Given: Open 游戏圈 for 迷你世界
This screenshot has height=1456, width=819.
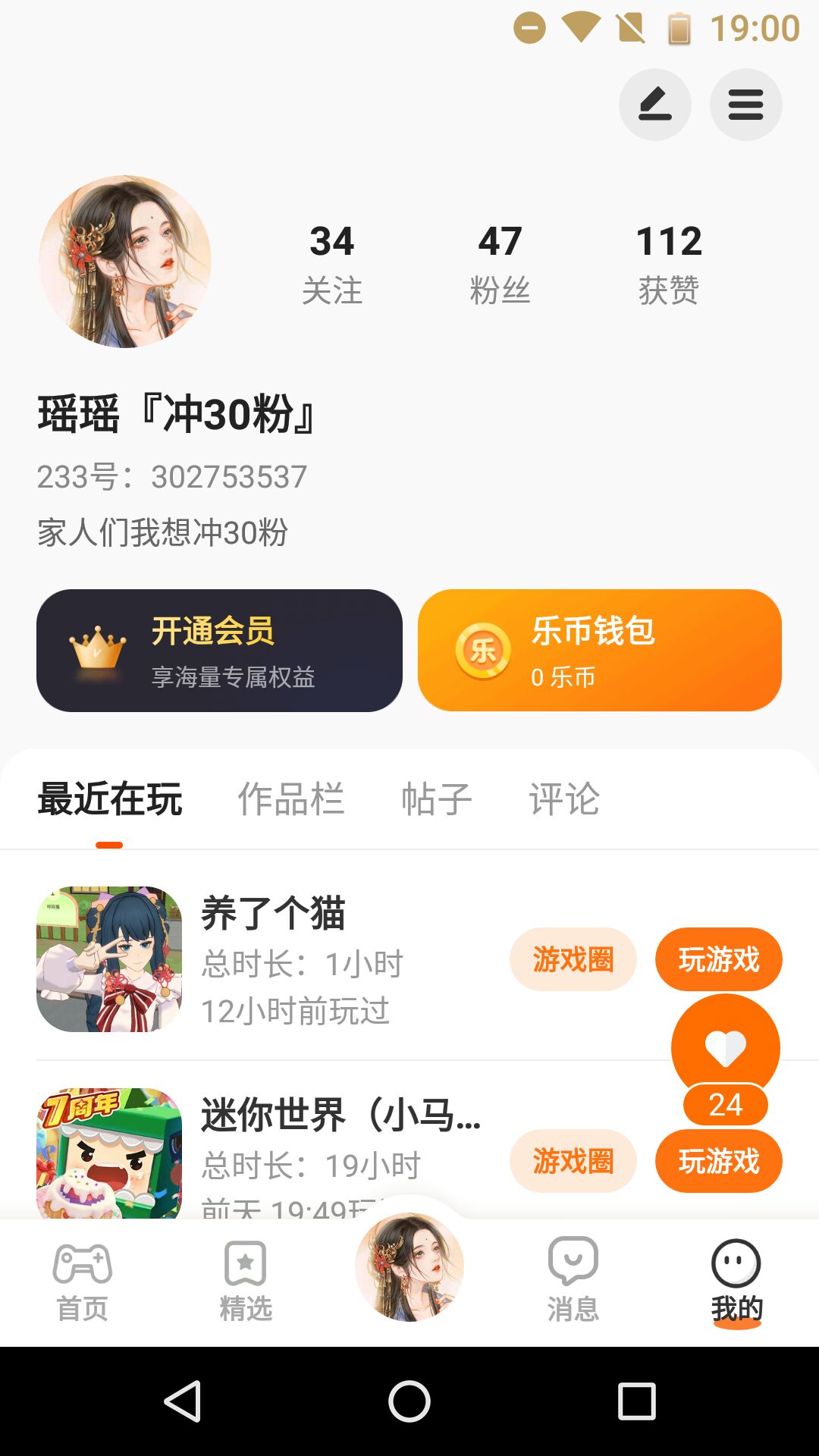Looking at the screenshot, I should pyautogui.click(x=573, y=1161).
